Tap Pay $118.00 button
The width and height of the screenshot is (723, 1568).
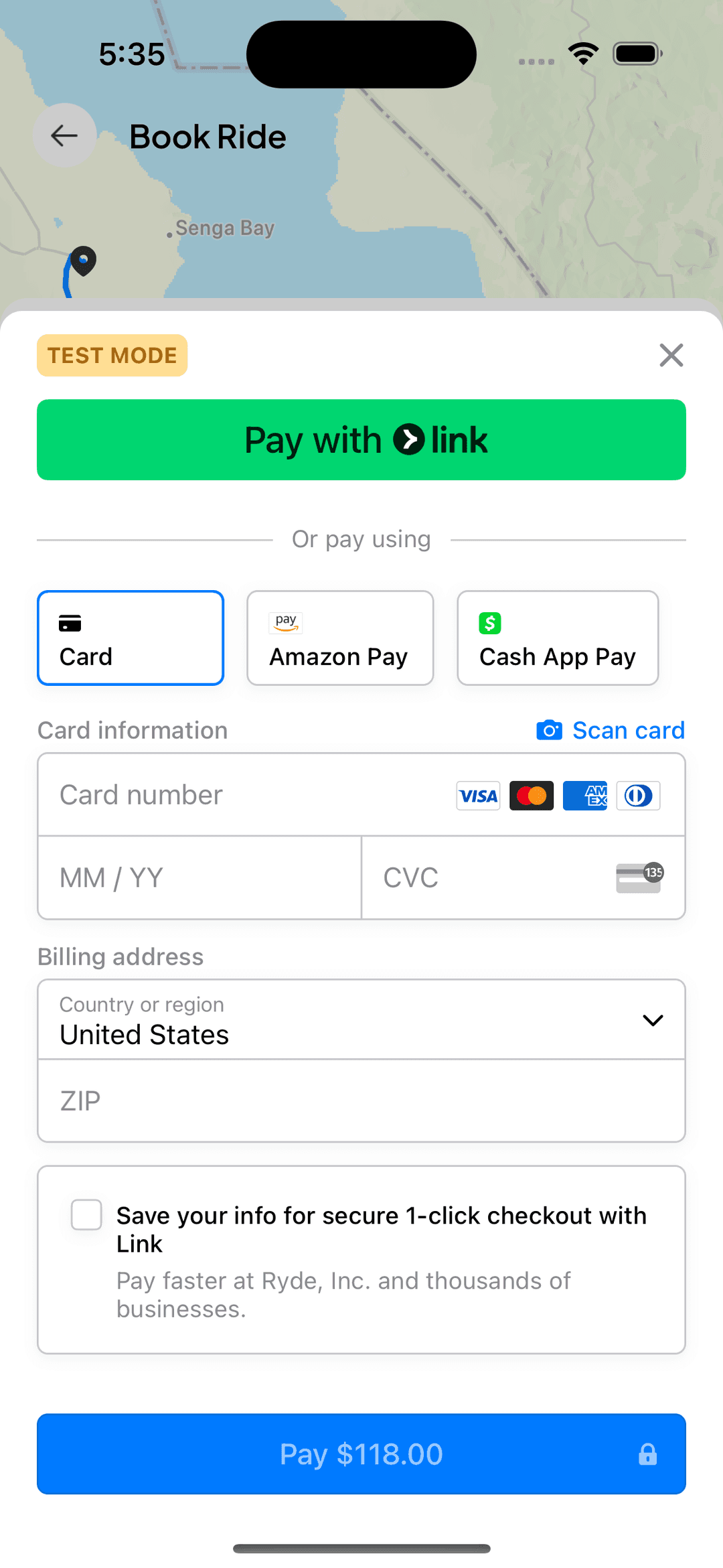point(361,1454)
